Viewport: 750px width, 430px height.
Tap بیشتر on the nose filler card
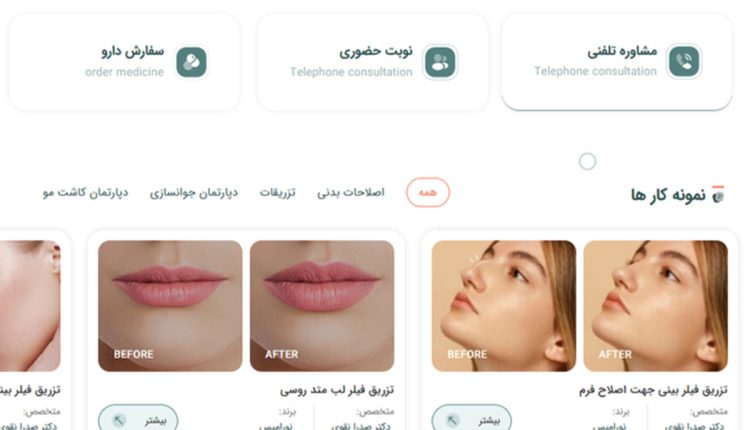[x=471, y=420]
